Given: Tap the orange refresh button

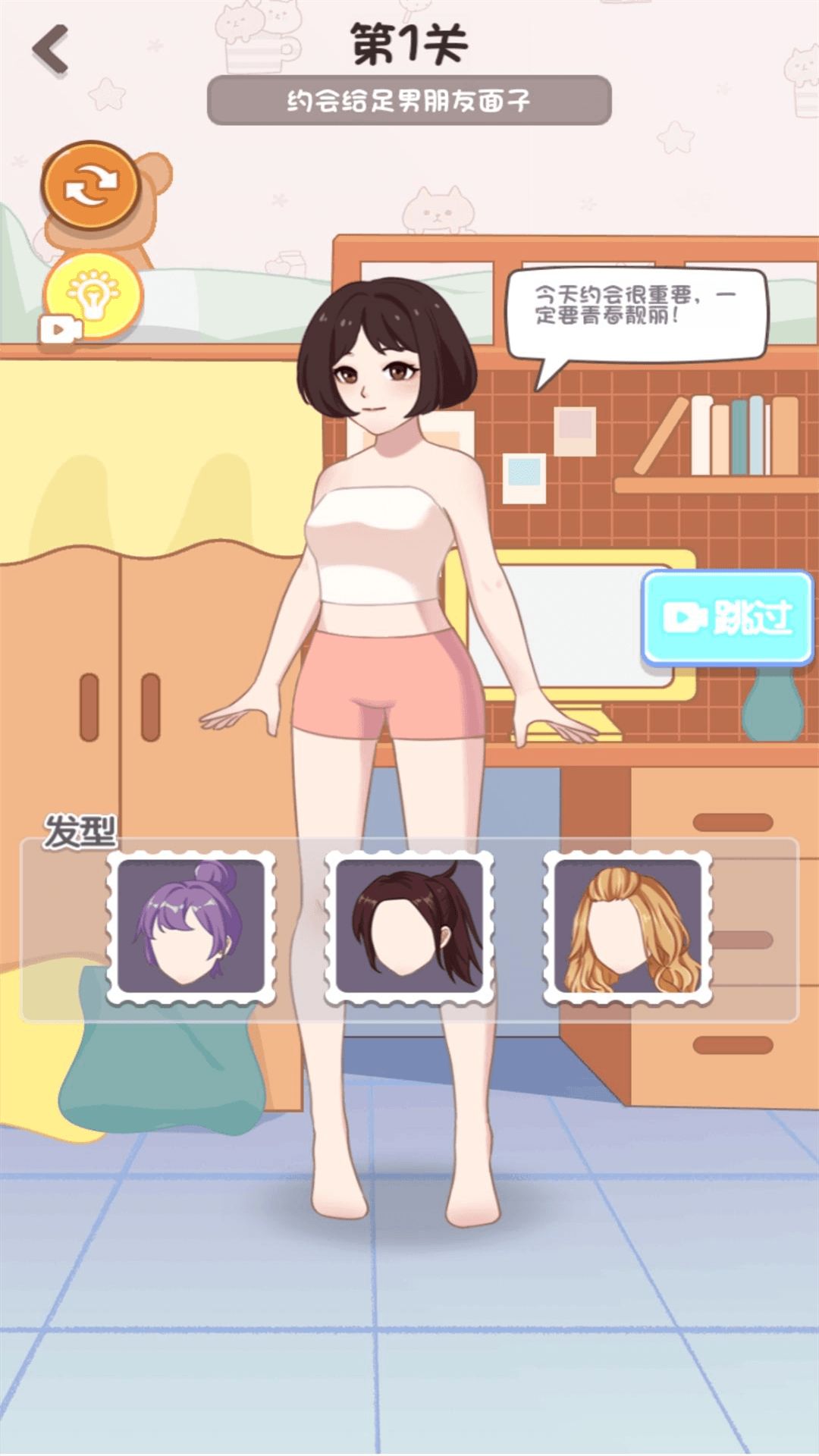Looking at the screenshot, I should 90,186.
